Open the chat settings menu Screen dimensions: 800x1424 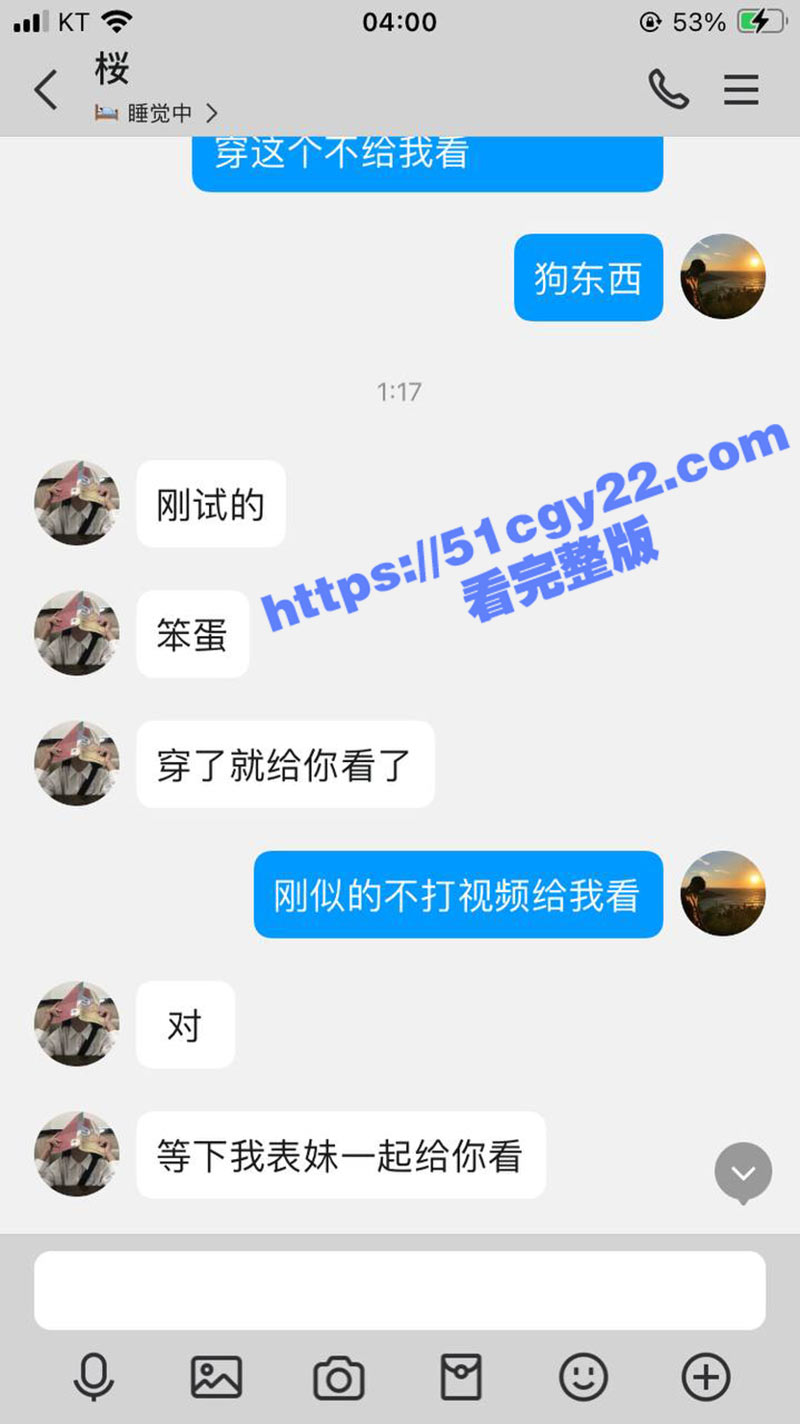[741, 90]
